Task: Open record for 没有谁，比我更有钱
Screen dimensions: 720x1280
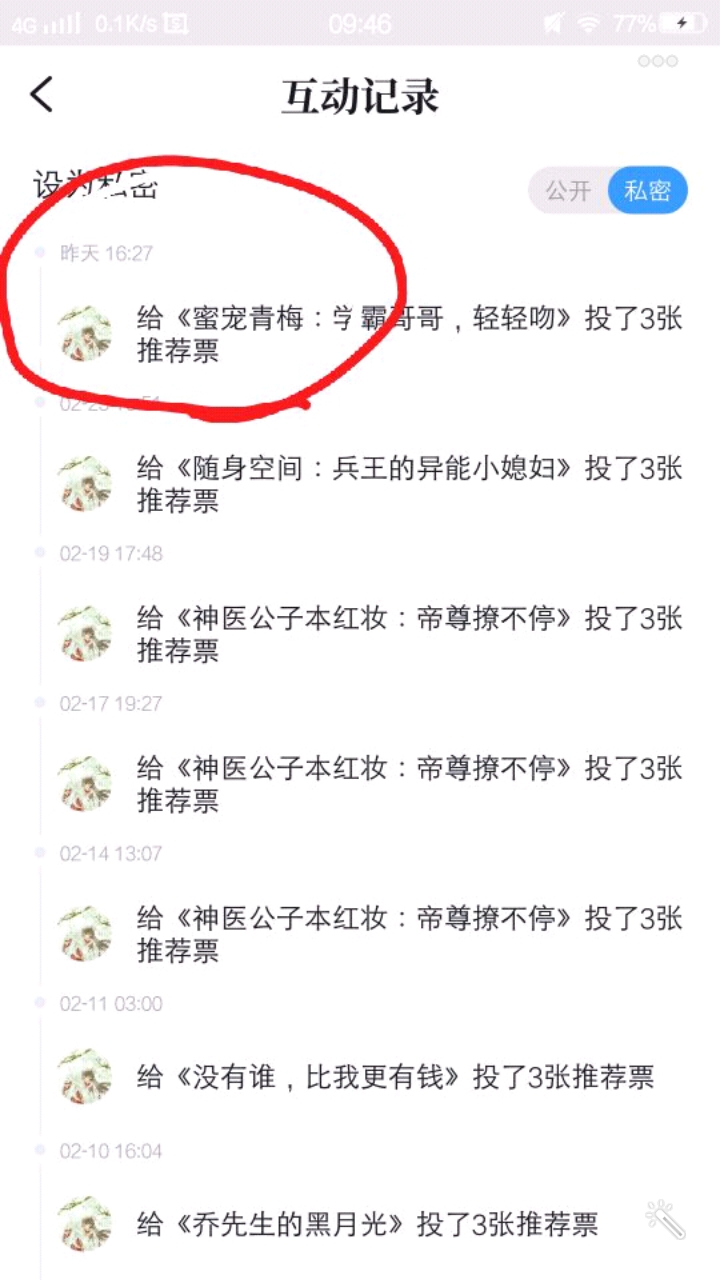Action: click(395, 1077)
